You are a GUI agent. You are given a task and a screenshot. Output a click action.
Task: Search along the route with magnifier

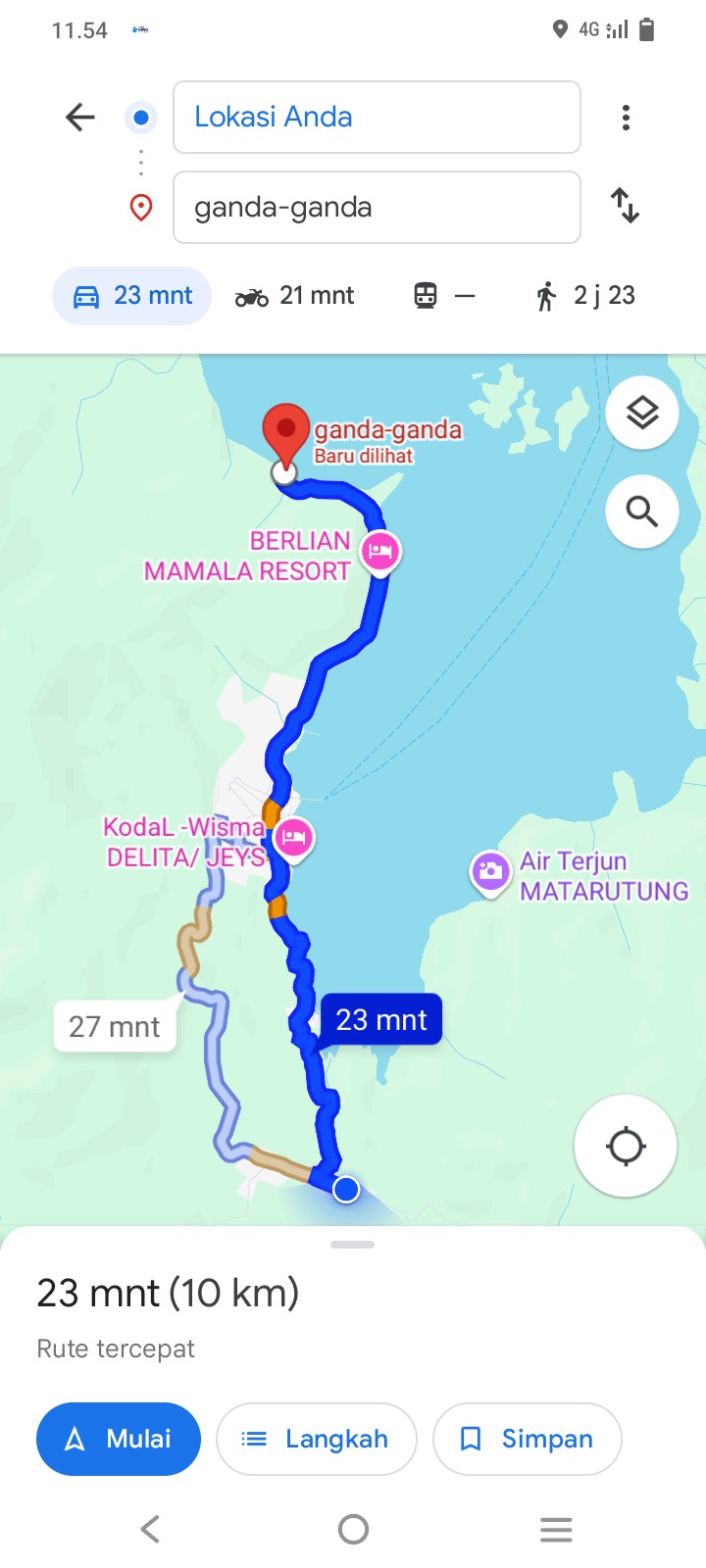642,511
